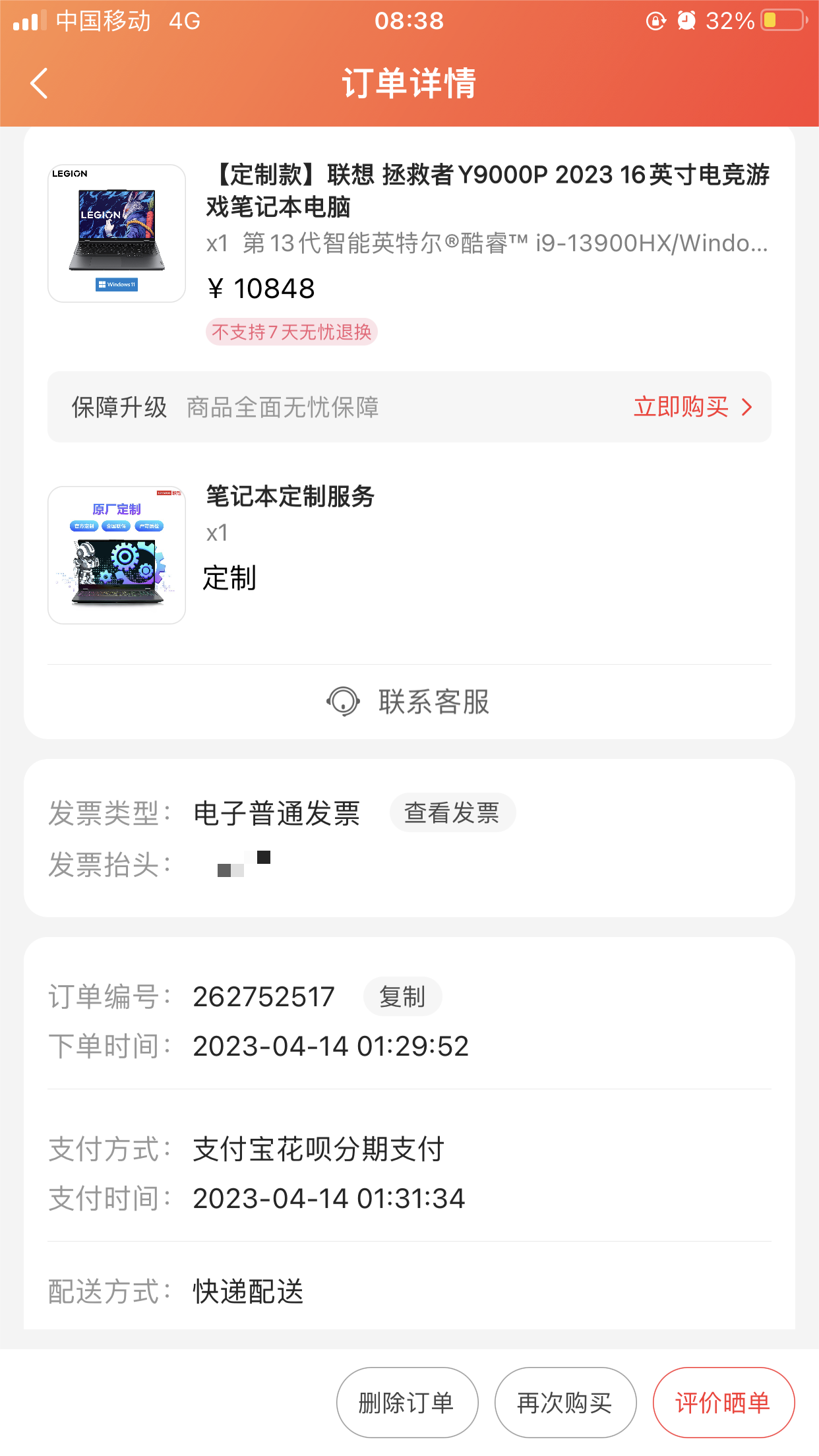Image resolution: width=819 pixels, height=1456 pixels.
Task: Copy the order number with 复制
Action: coord(402,996)
